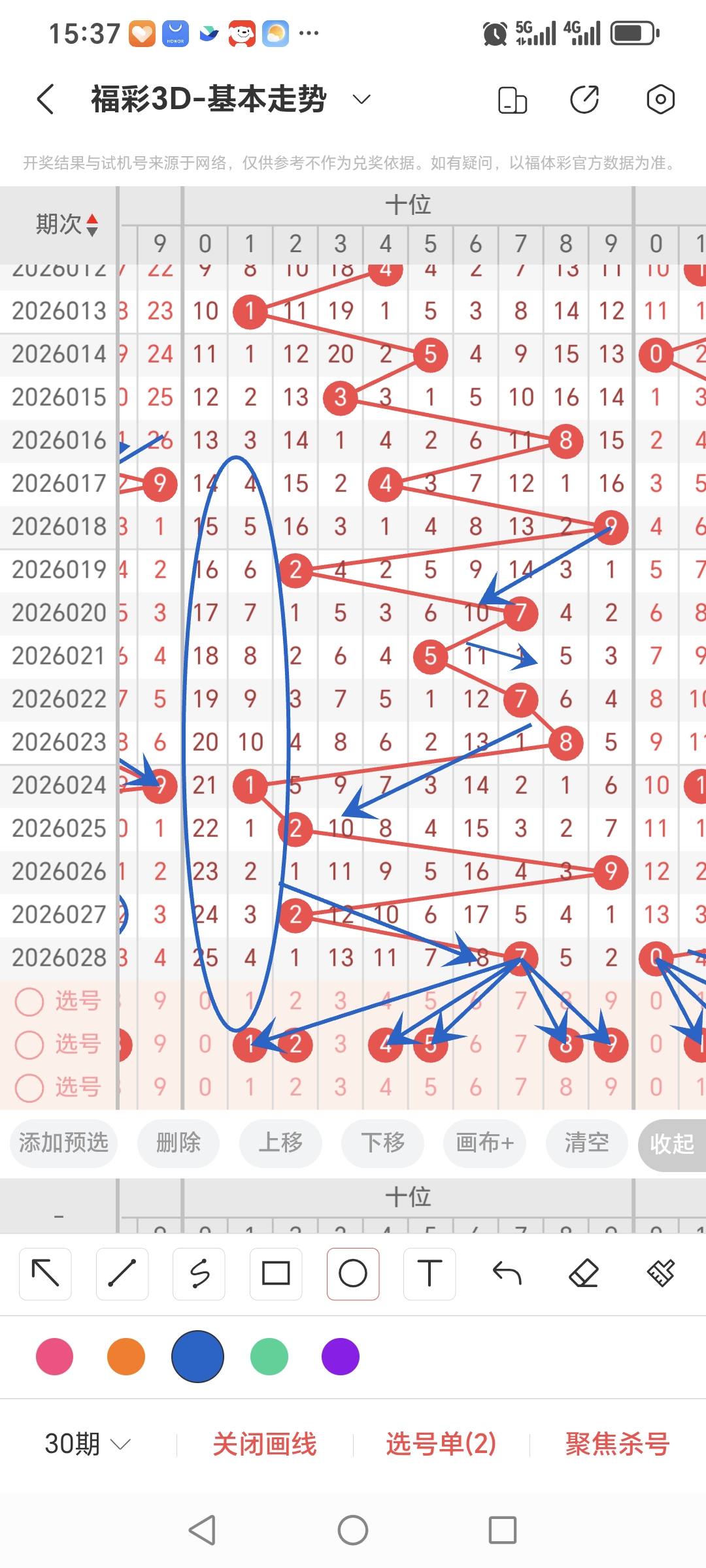Viewport: 706px width, 1568px height.
Task: Select the text tool
Action: (429, 1273)
